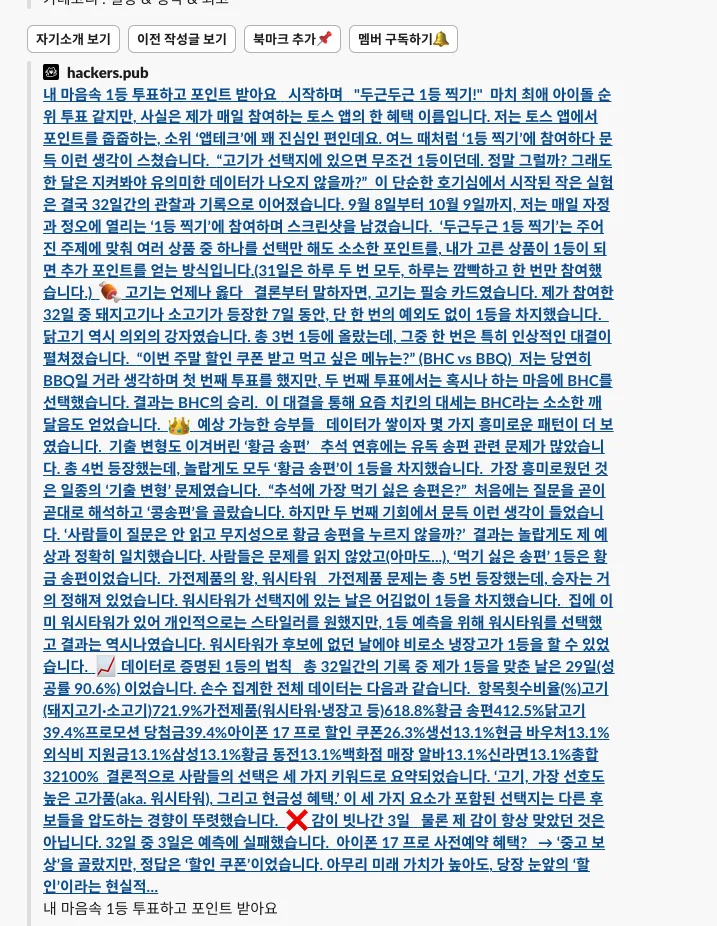The image size is (717, 926).
Task: Tap the 자기소개 보기 button
Action: pyautogui.click(x=73, y=39)
